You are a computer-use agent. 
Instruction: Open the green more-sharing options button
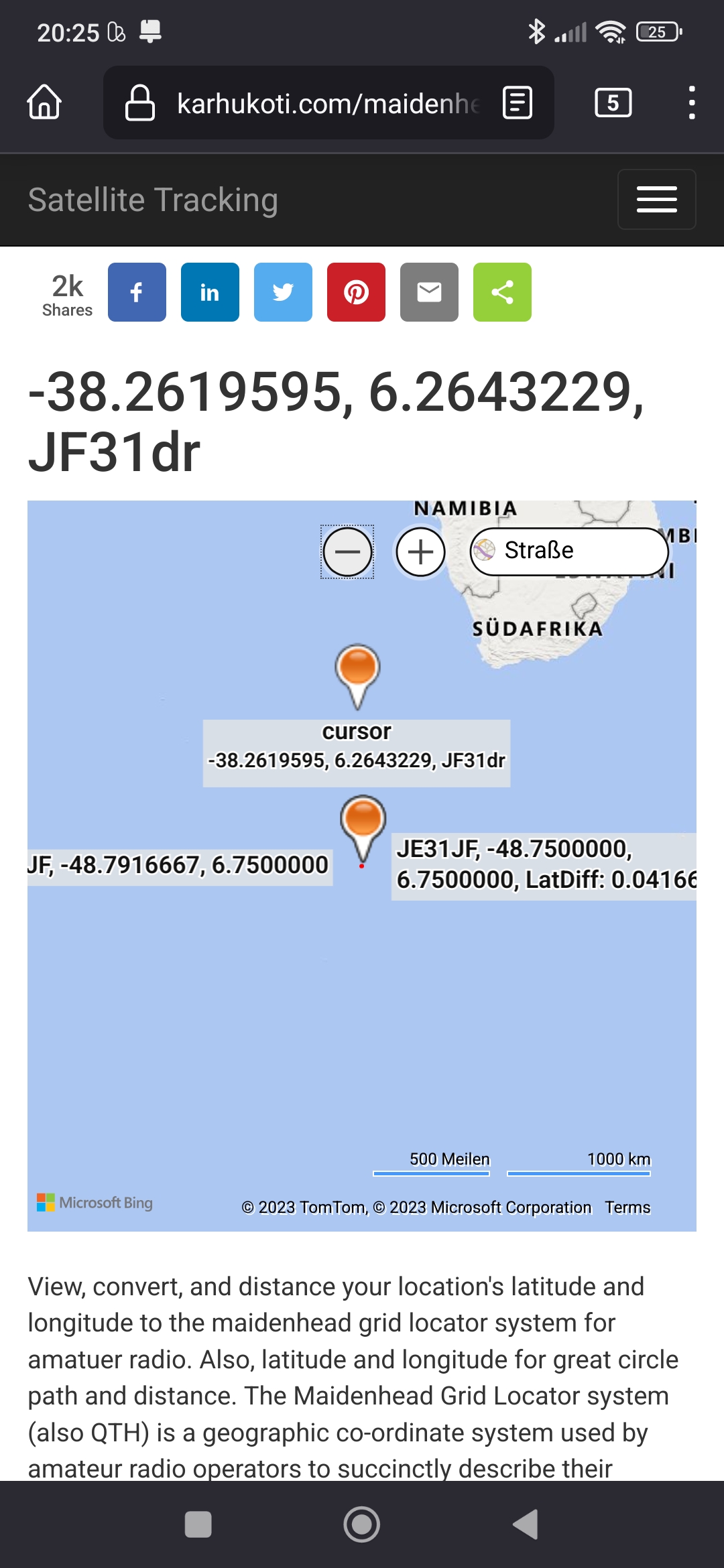(502, 292)
